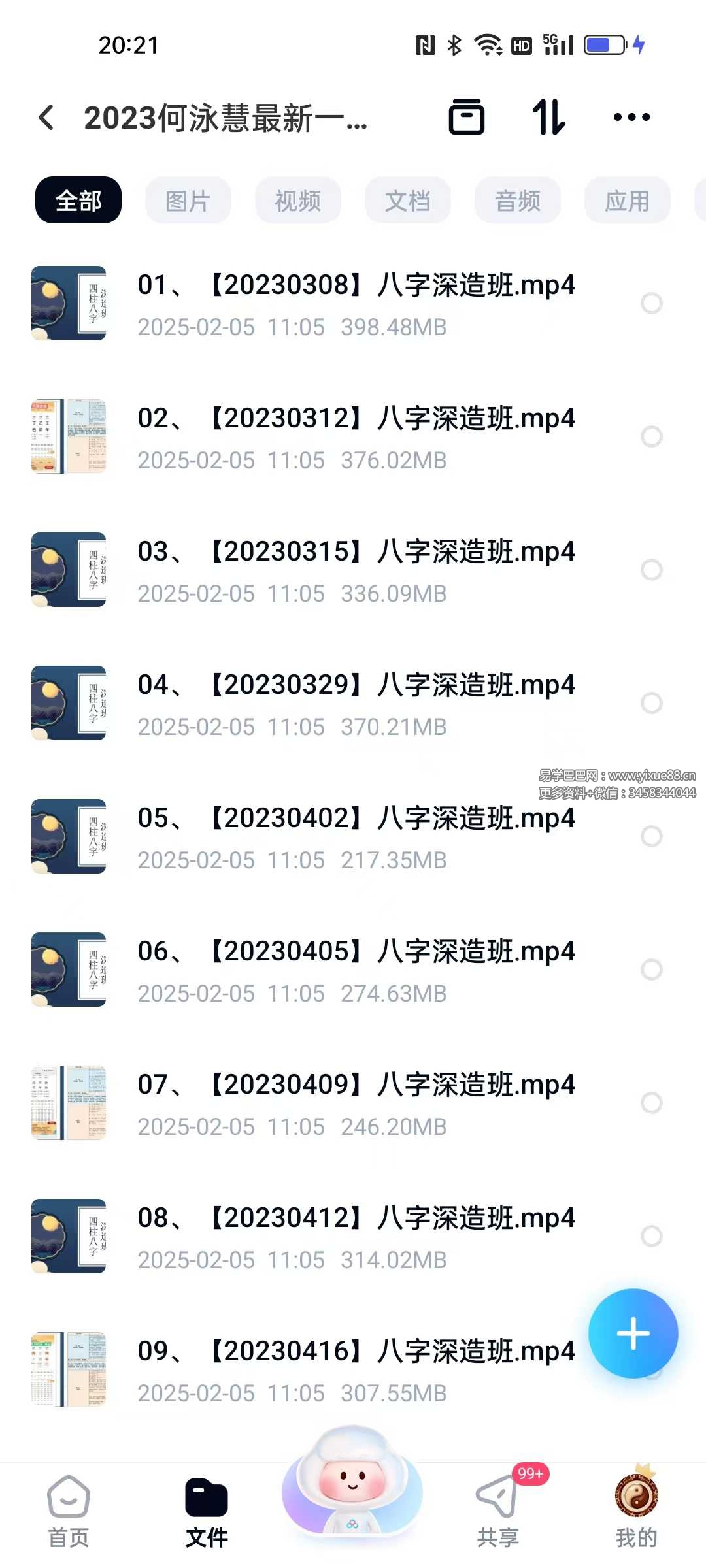Go to the 我的 tab
The image size is (706, 1568).
tap(636, 1511)
